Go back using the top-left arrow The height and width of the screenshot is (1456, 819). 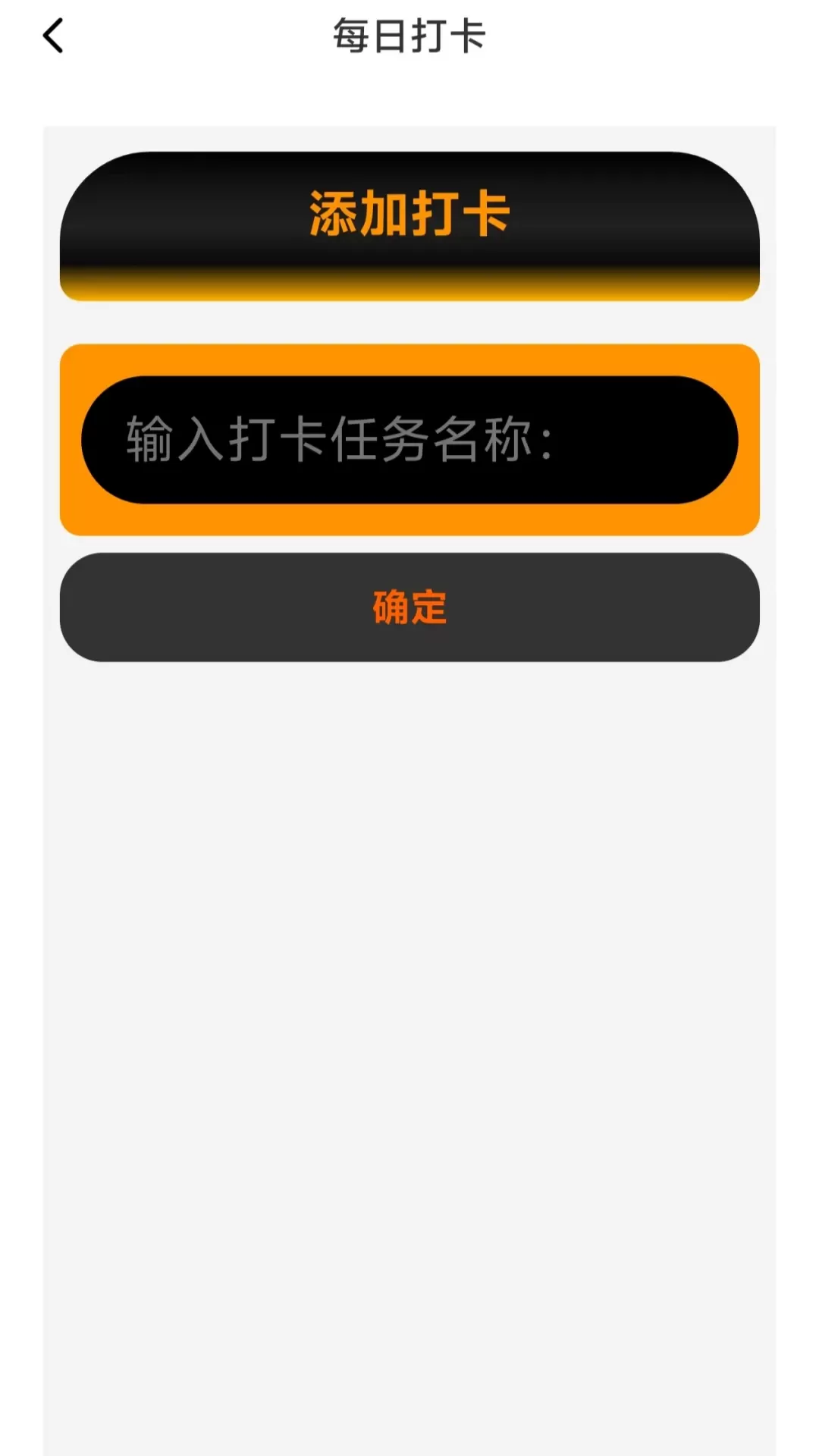[53, 36]
